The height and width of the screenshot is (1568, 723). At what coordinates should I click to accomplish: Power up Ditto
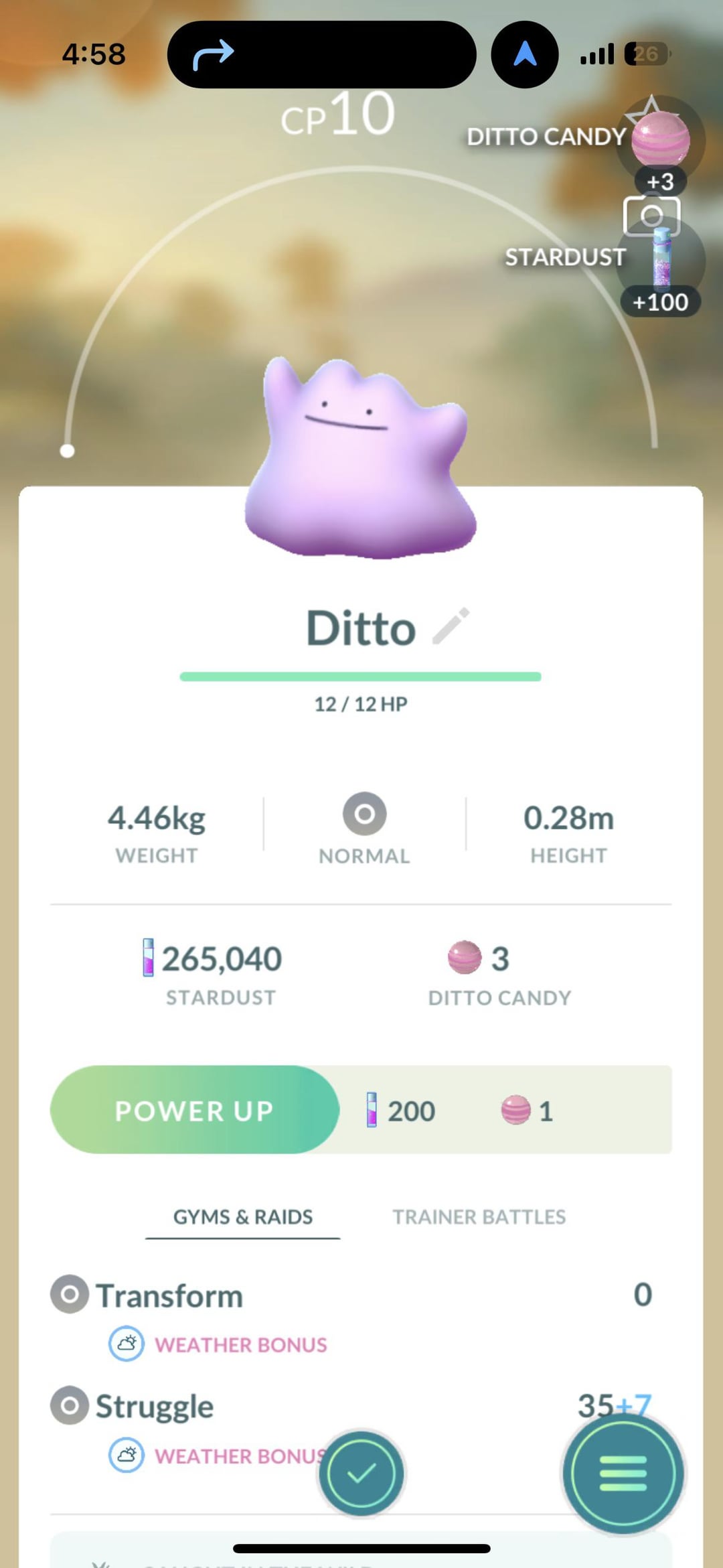coord(195,1110)
